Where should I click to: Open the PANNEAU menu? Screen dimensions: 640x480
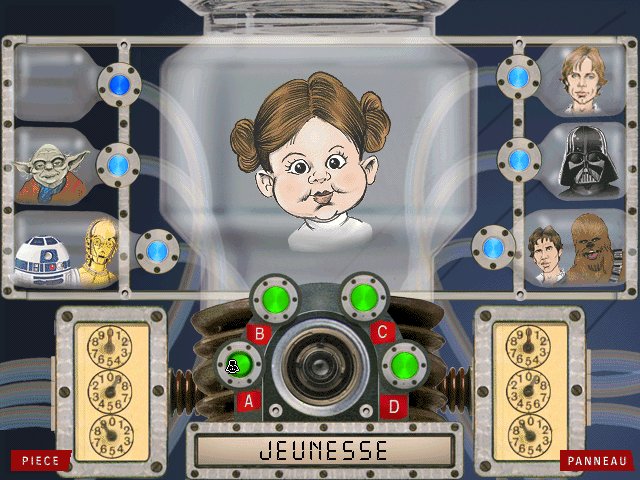pos(597,461)
